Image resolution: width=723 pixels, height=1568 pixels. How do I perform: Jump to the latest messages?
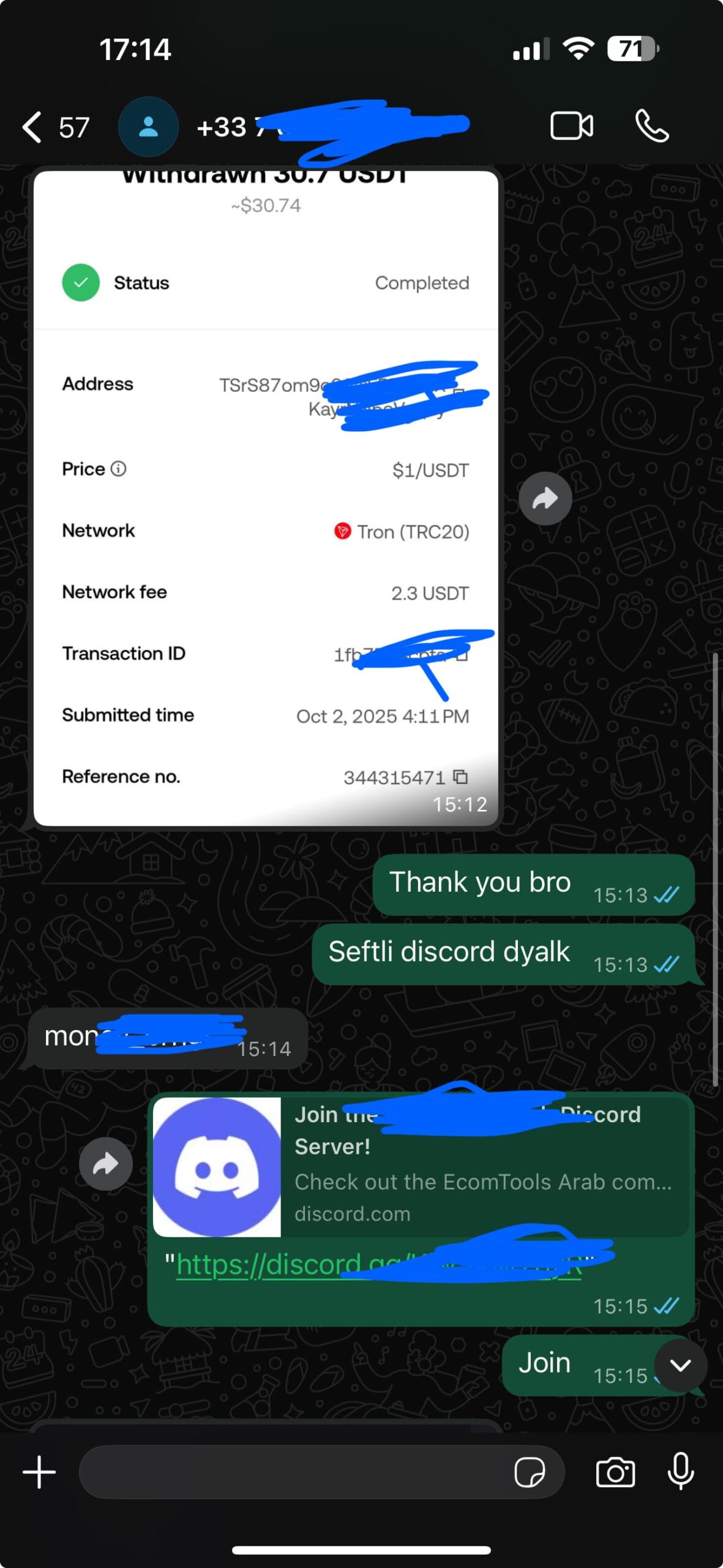tap(680, 1365)
